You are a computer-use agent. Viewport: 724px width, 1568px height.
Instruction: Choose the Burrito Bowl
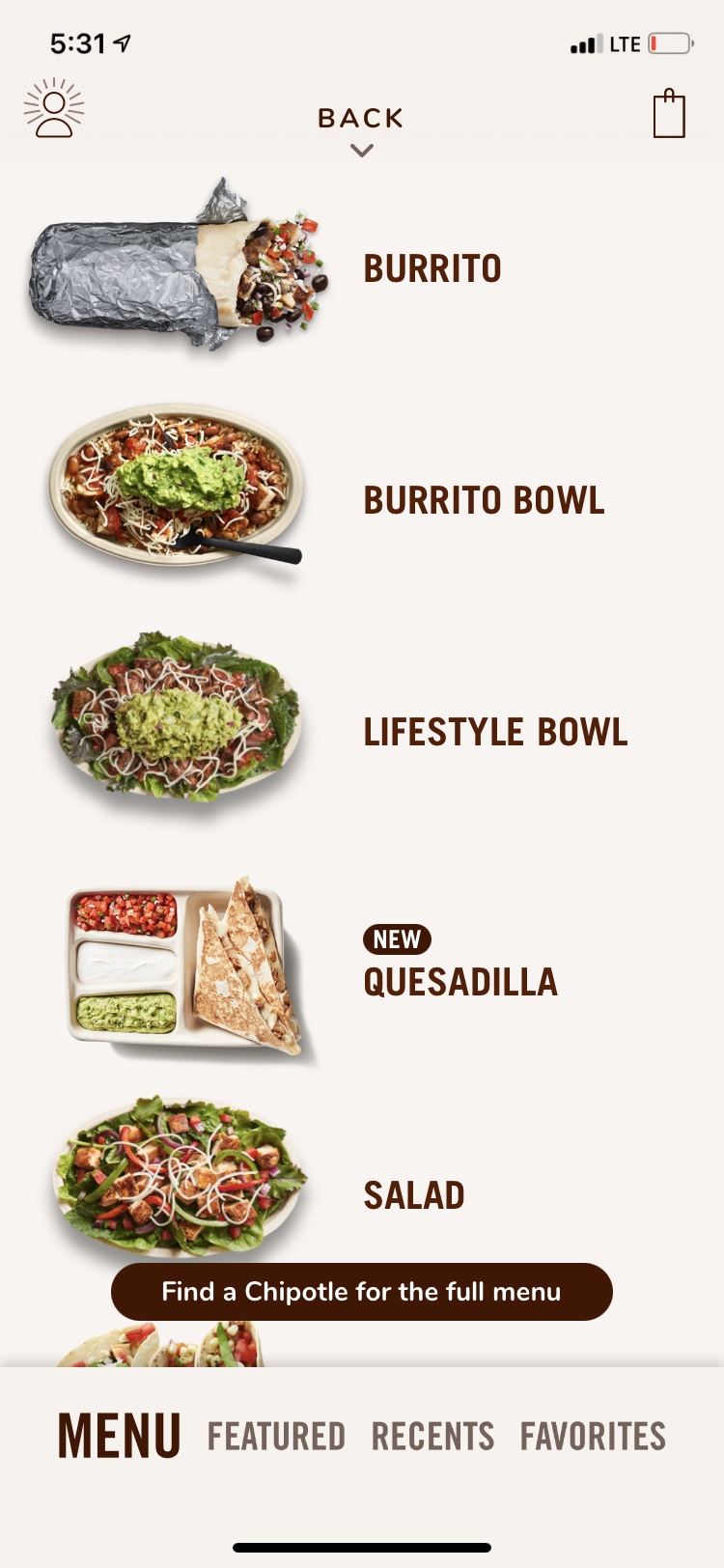pos(484,500)
